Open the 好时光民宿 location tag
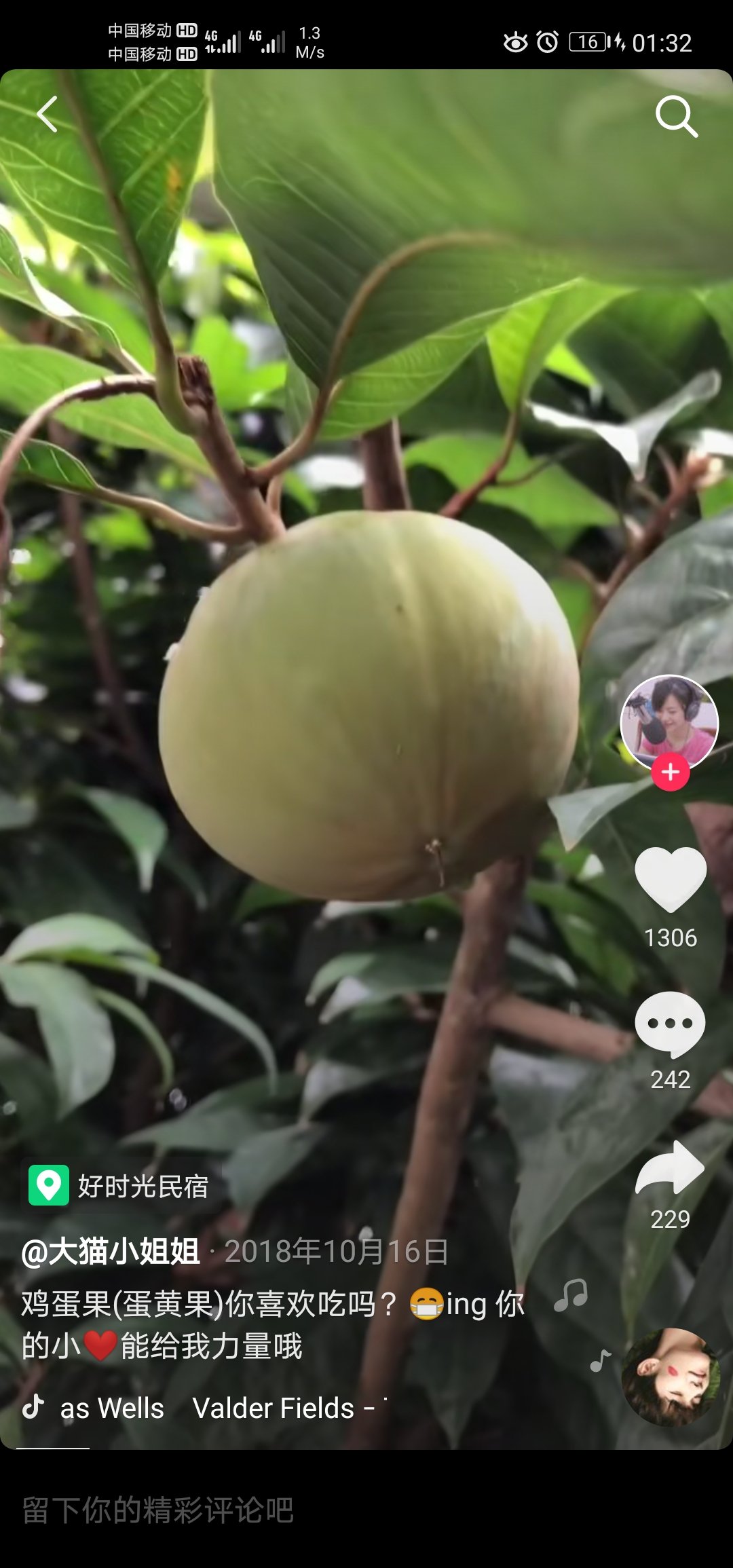 (x=119, y=1186)
